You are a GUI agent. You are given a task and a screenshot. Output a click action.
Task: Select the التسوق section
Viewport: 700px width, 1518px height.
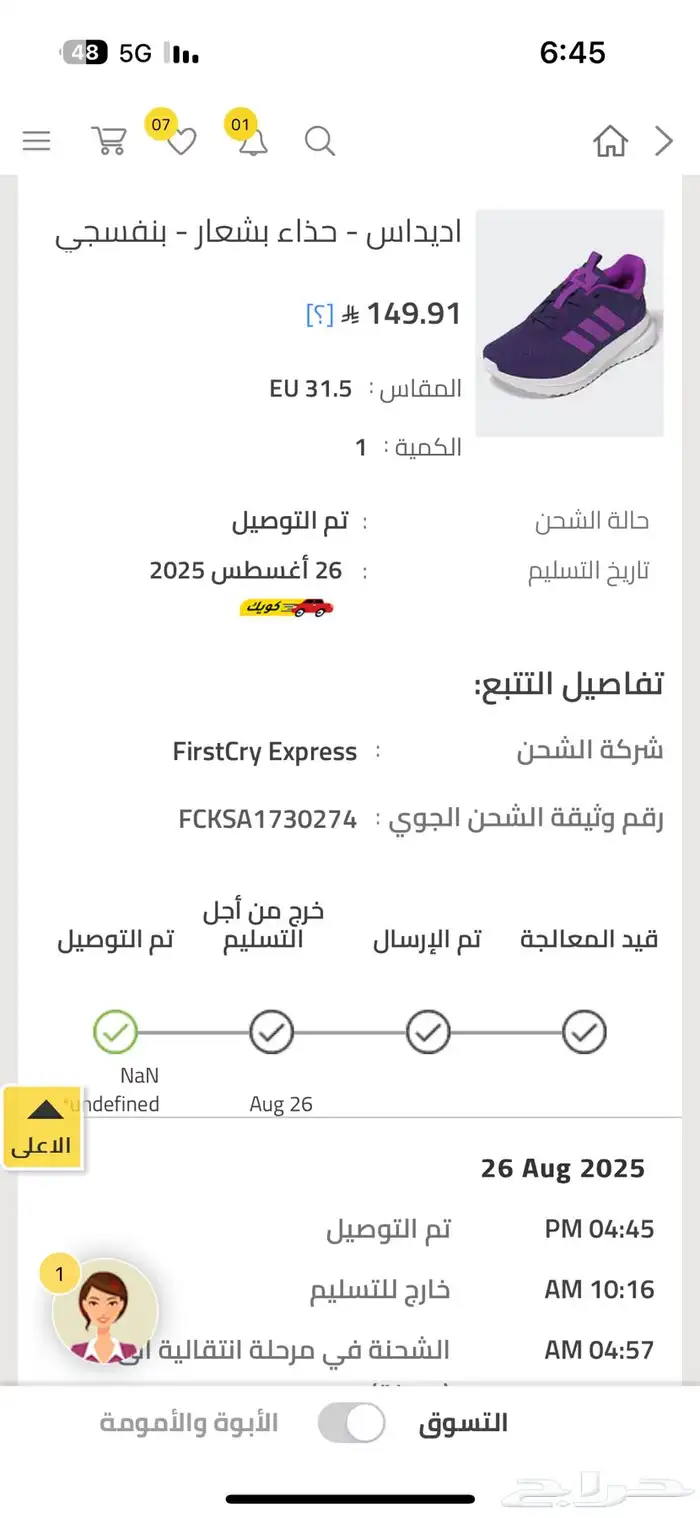(462, 1423)
